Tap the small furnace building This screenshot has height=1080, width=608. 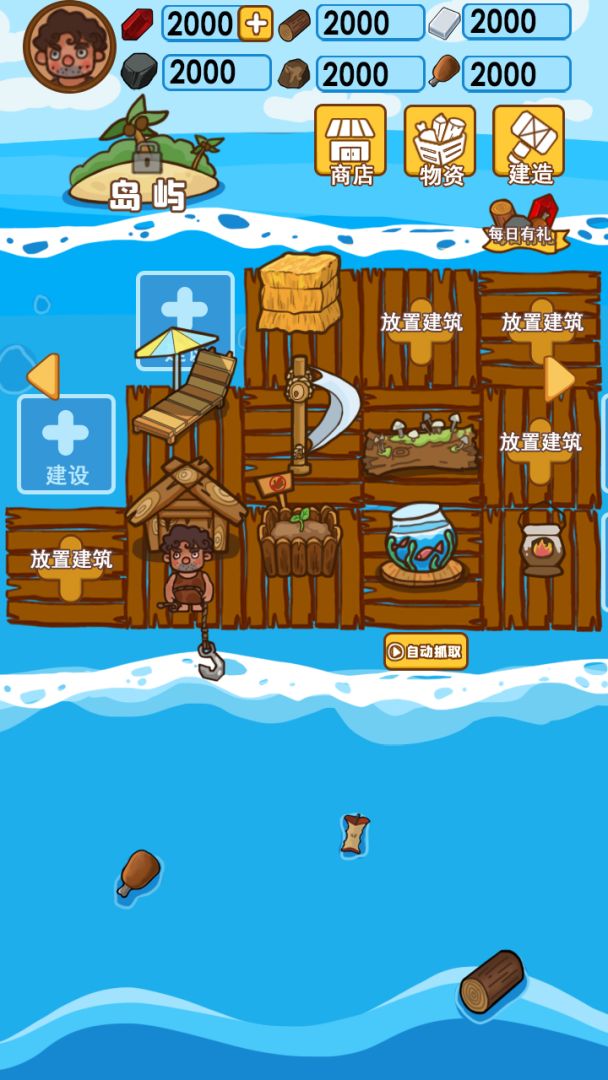[x=542, y=545]
